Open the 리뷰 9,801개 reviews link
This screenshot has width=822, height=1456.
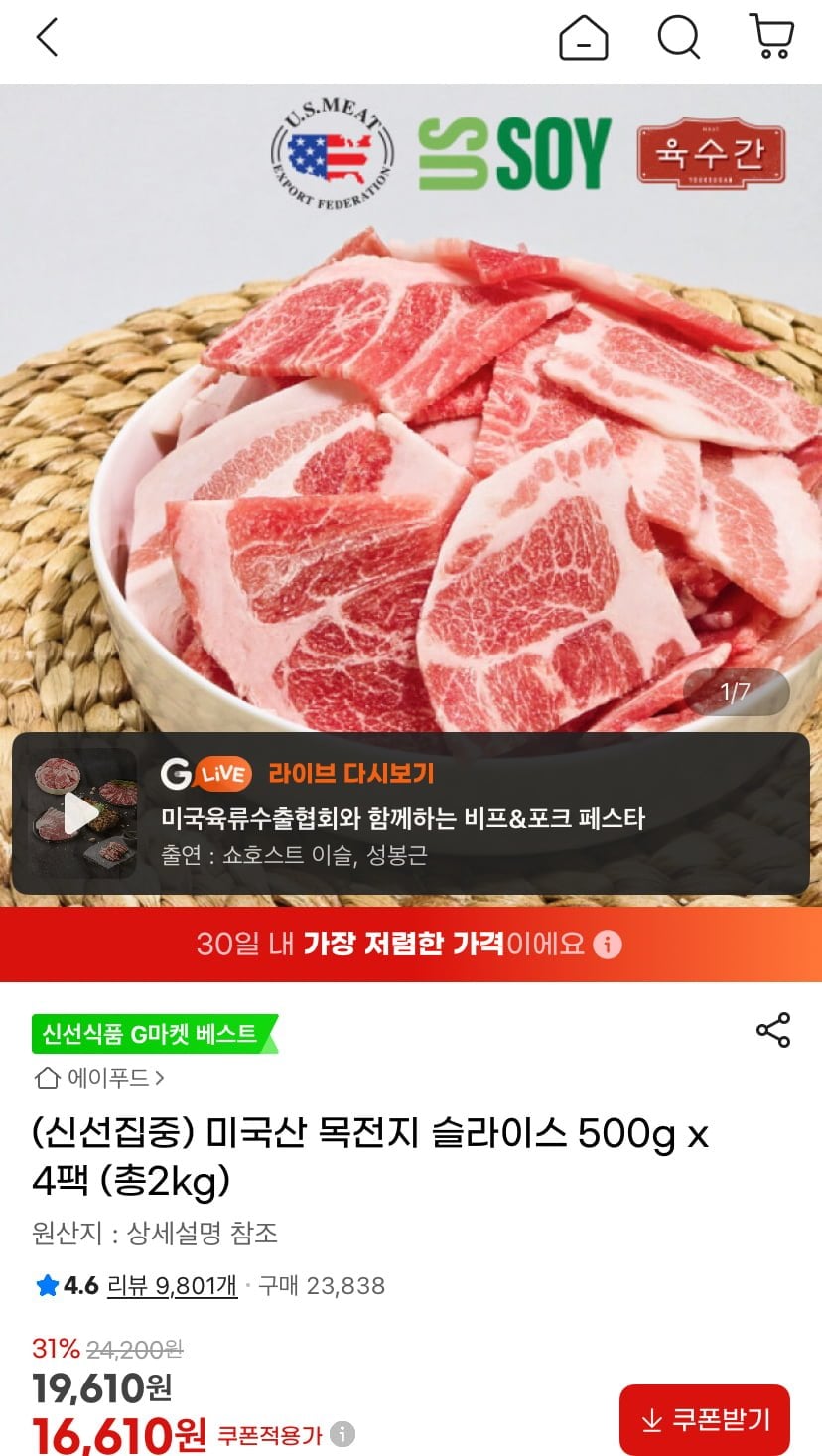pos(173,1286)
